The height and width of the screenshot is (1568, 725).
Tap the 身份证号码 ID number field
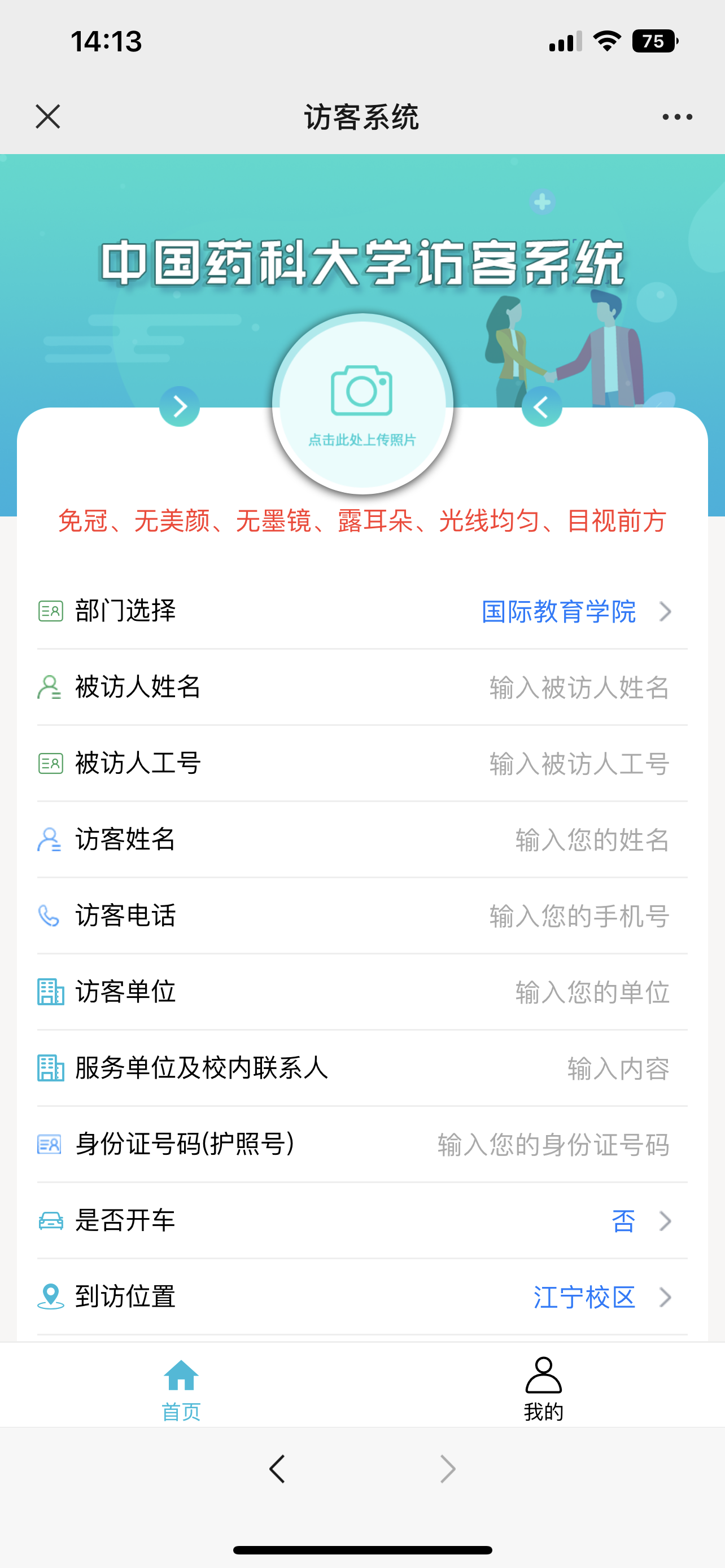(553, 1144)
